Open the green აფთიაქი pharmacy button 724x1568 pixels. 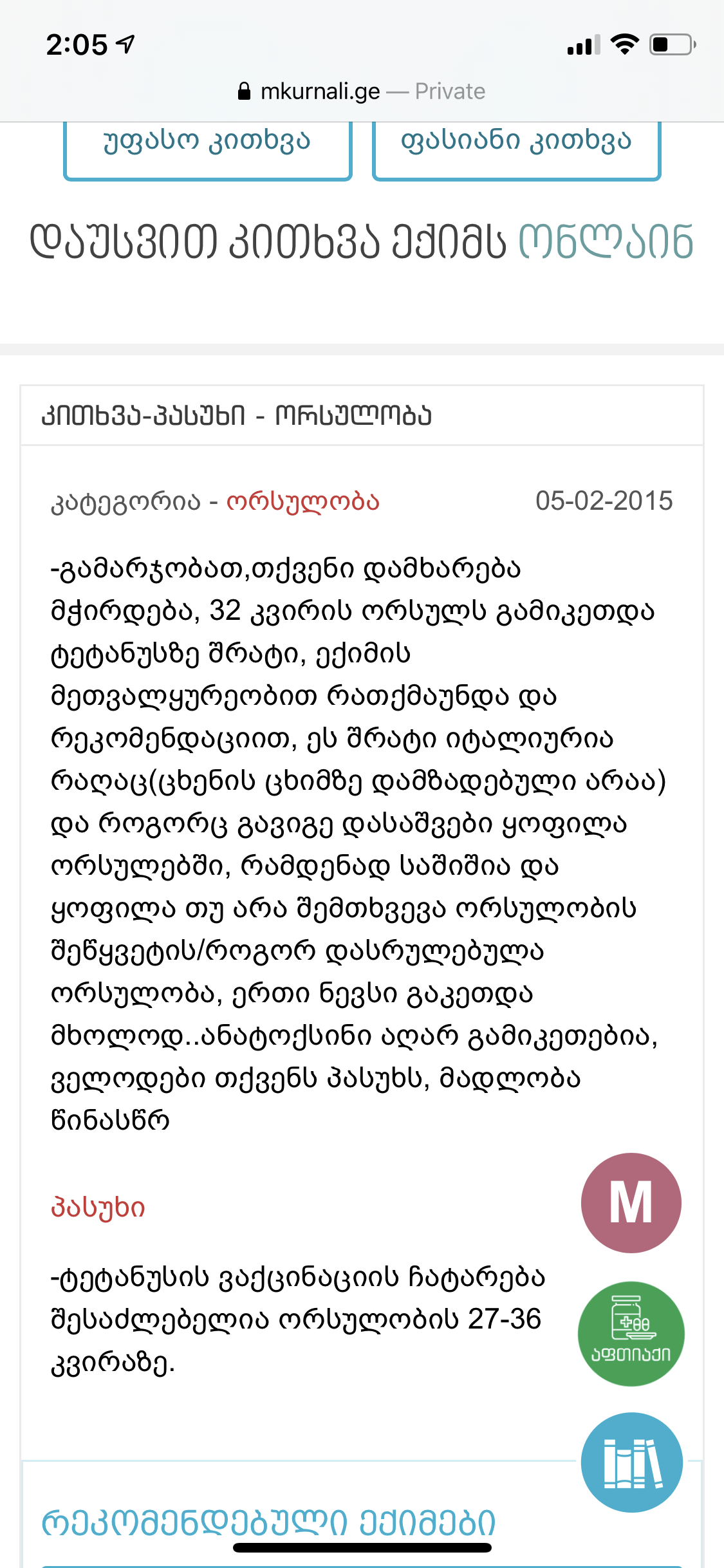631,1334
